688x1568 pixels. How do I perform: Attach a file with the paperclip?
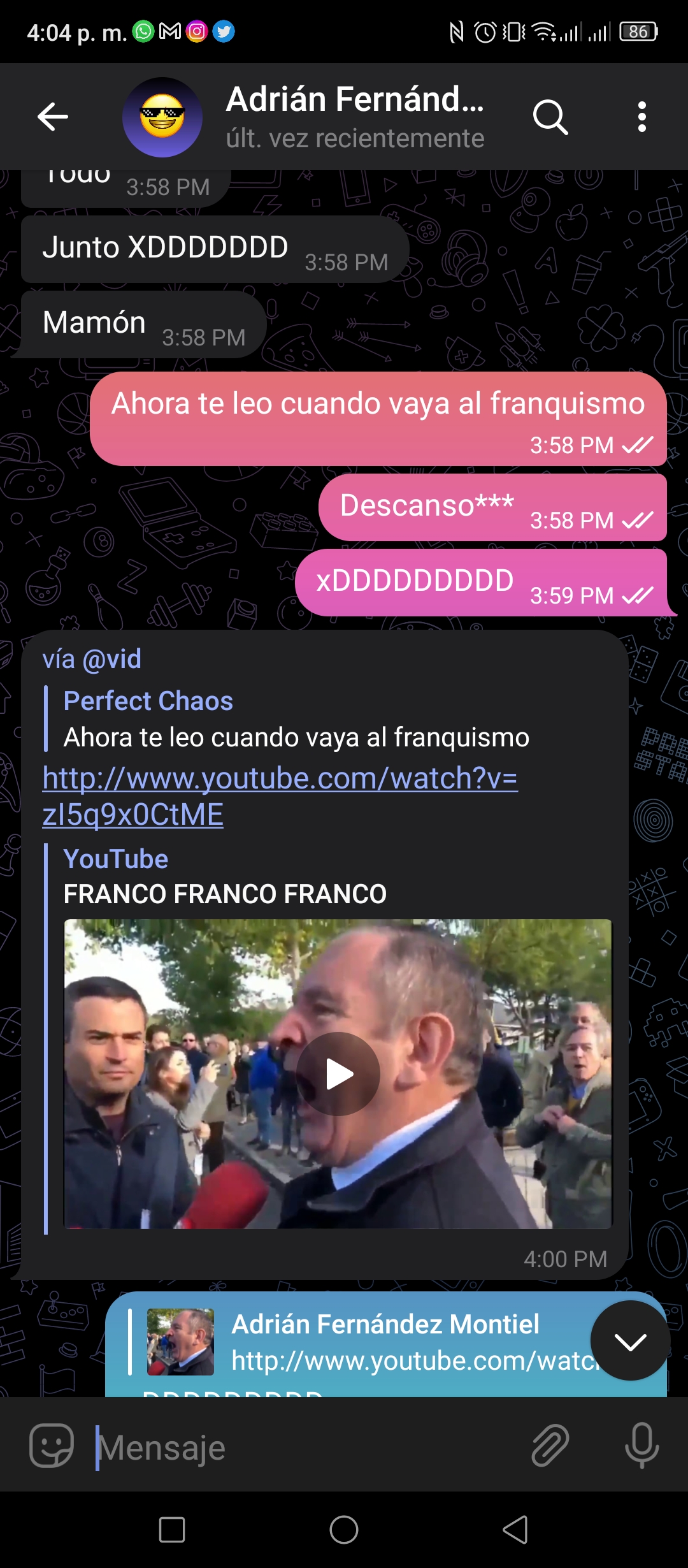point(550,1445)
